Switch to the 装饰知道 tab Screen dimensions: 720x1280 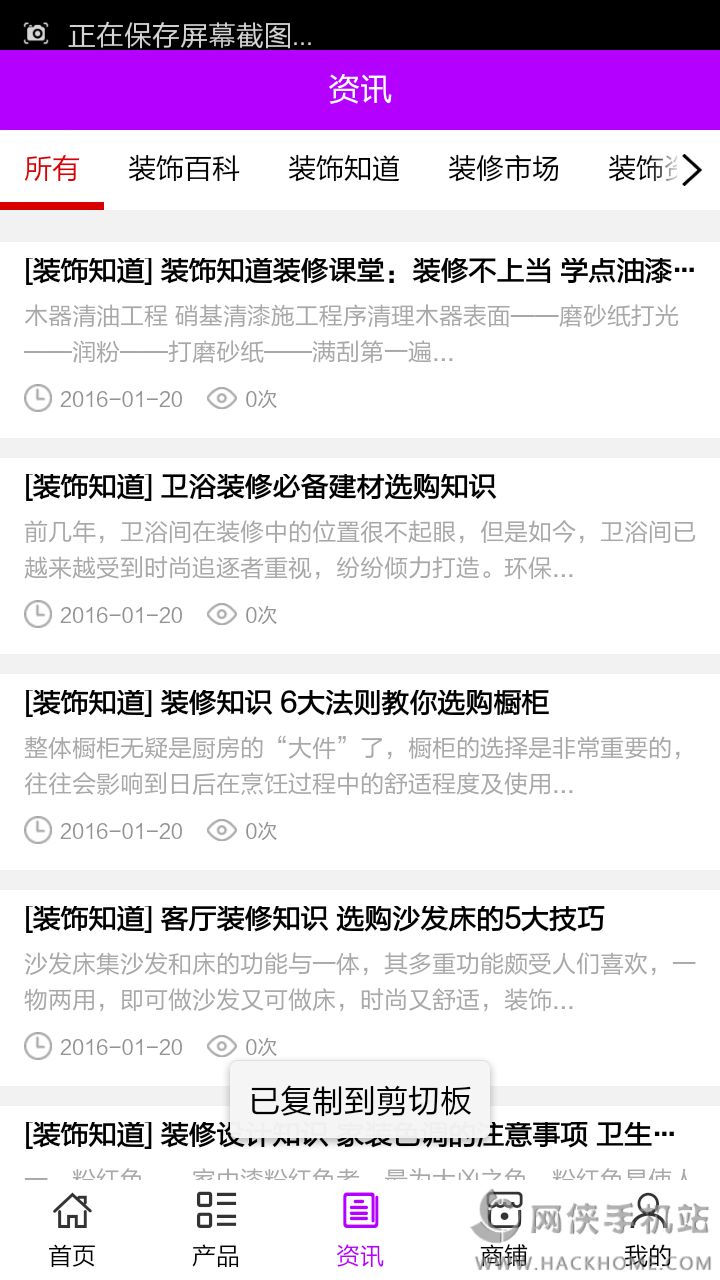[x=344, y=168]
